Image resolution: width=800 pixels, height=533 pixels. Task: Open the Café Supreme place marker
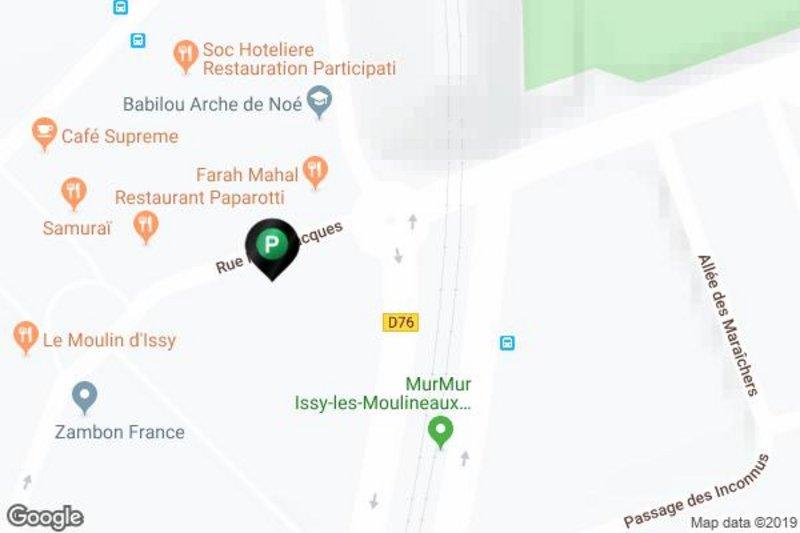(x=43, y=131)
